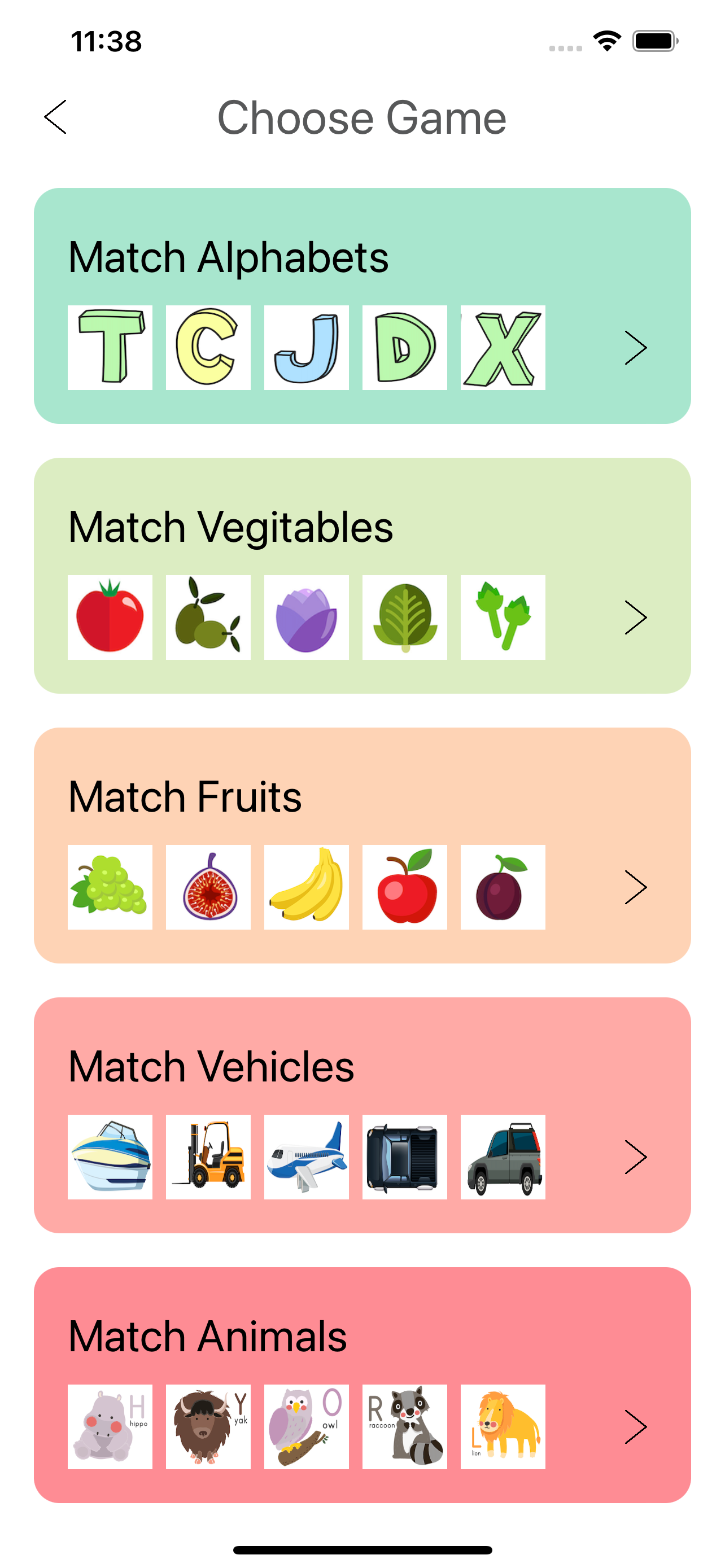Select the forklift vehicle icon
725x1568 pixels.
tap(208, 1157)
